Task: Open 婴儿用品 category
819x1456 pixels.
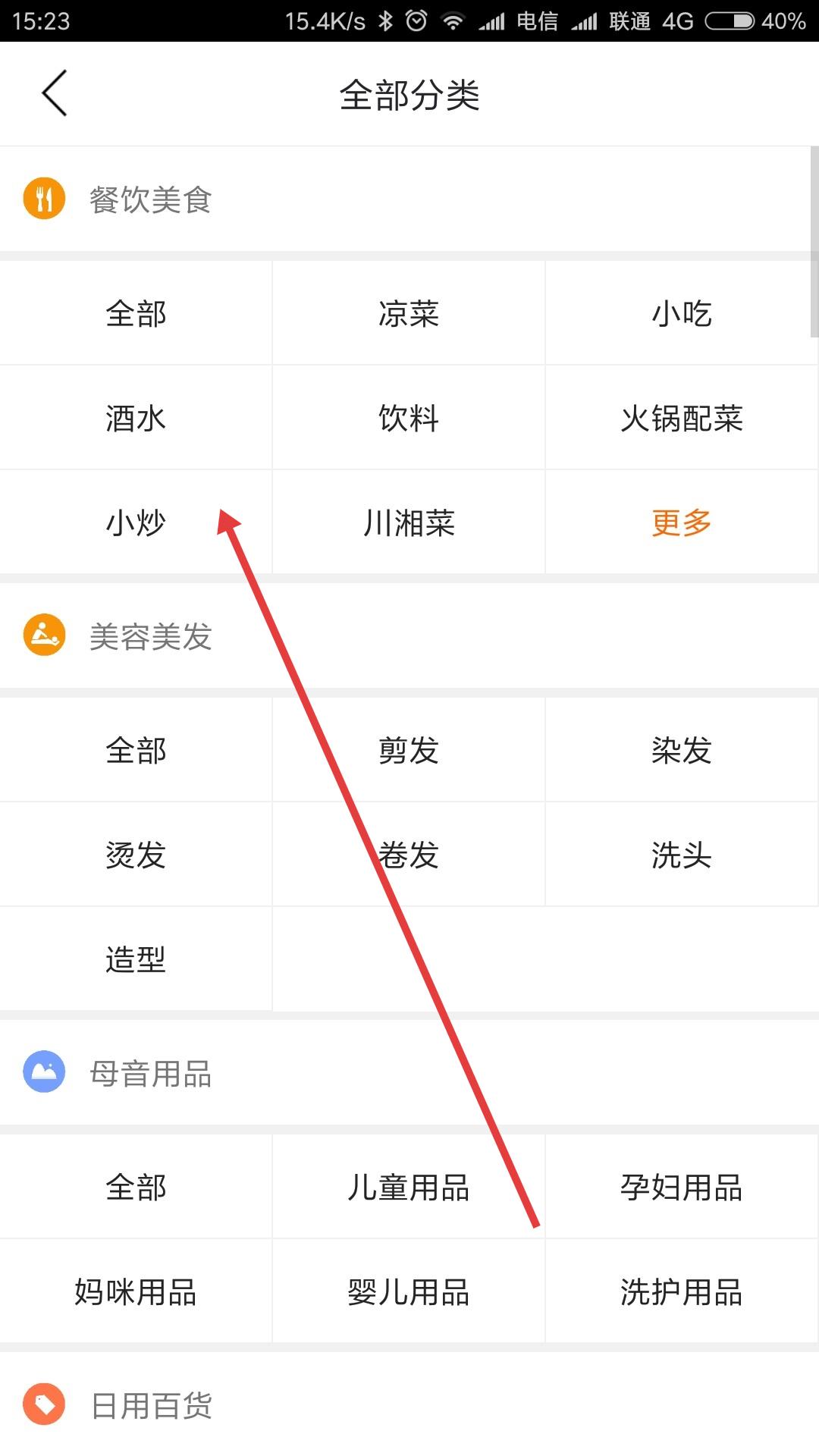Action: click(409, 1291)
